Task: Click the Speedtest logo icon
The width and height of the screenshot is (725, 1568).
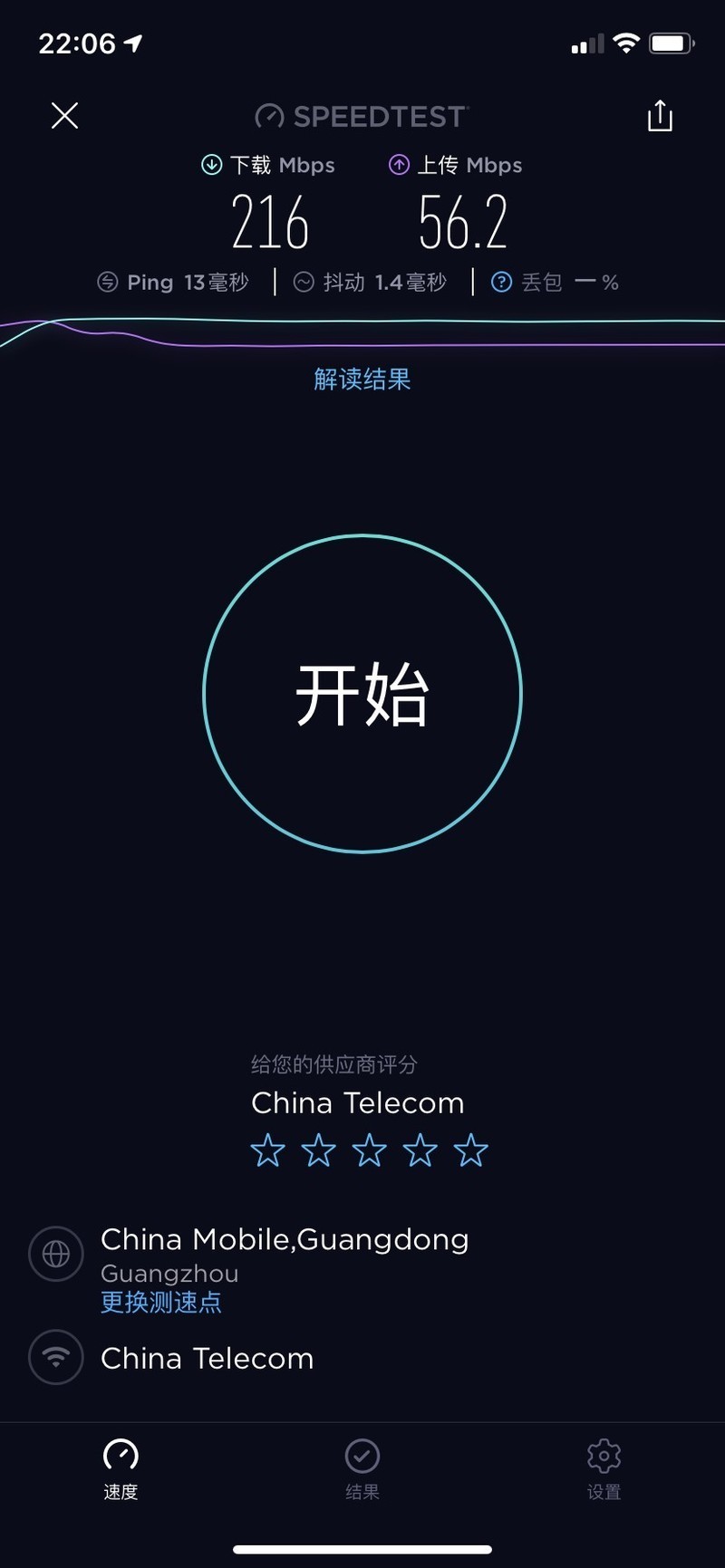Action: (x=267, y=116)
